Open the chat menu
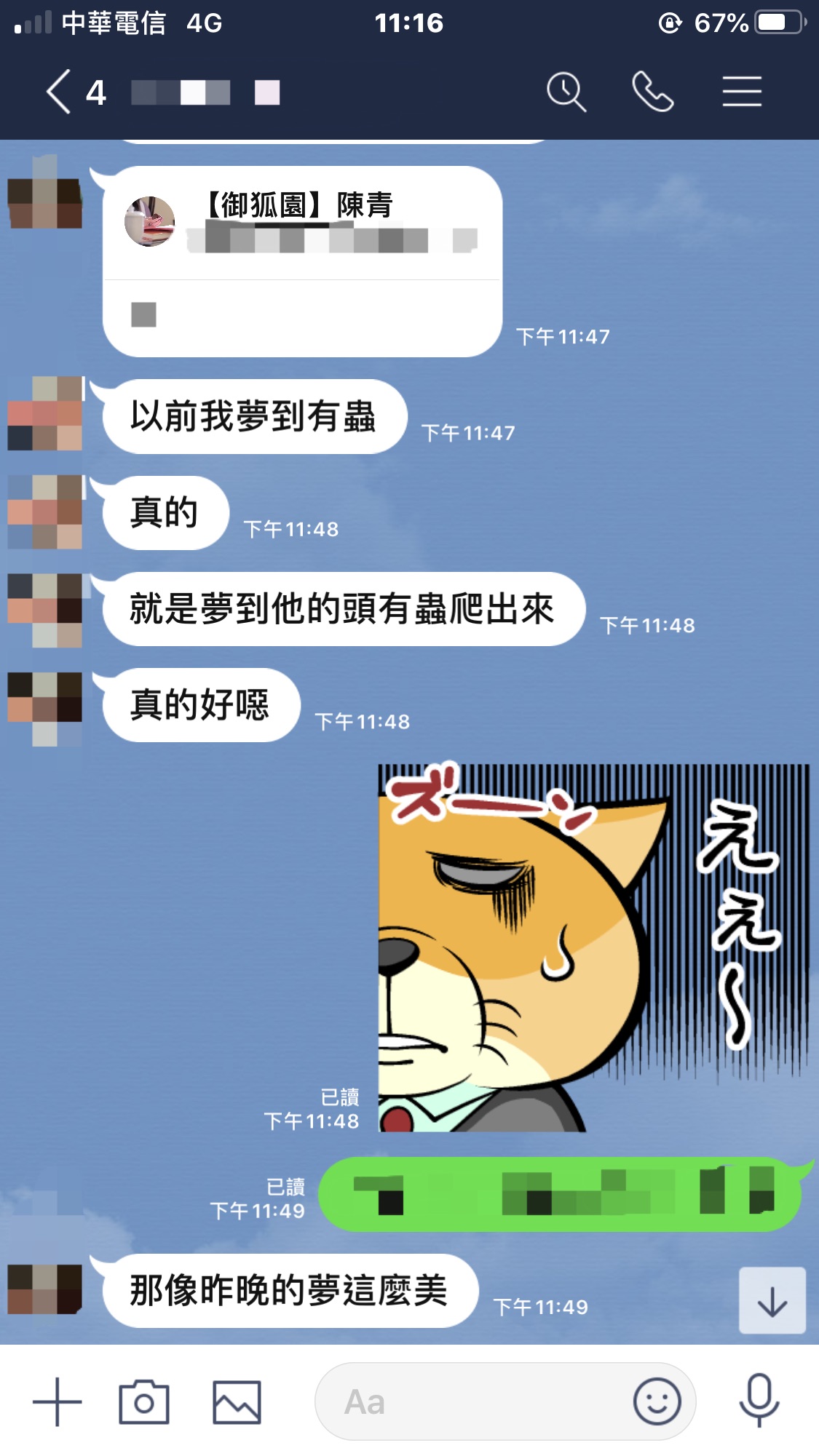Screen dimensions: 819x1456 point(742,92)
